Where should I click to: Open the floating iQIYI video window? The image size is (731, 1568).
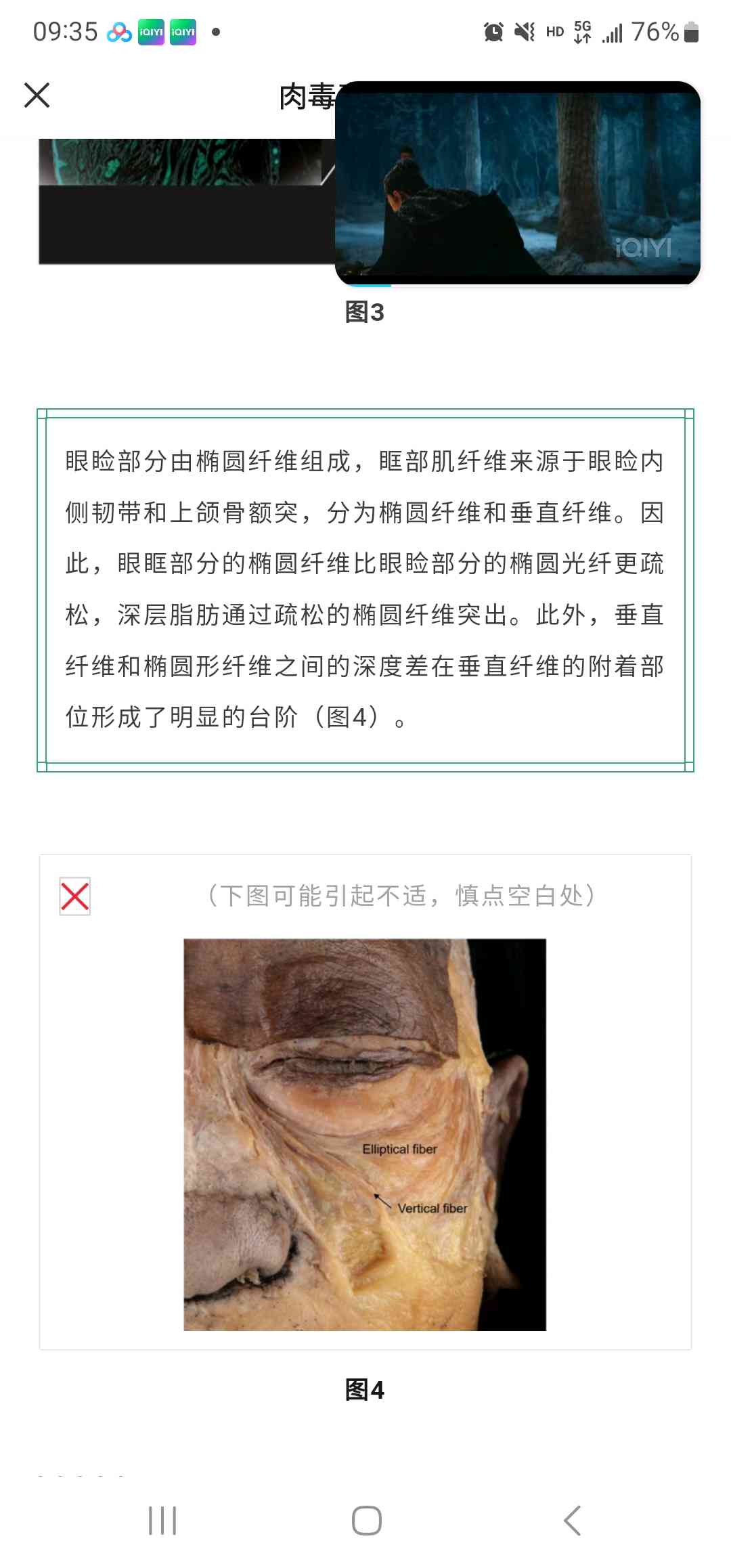(518, 184)
